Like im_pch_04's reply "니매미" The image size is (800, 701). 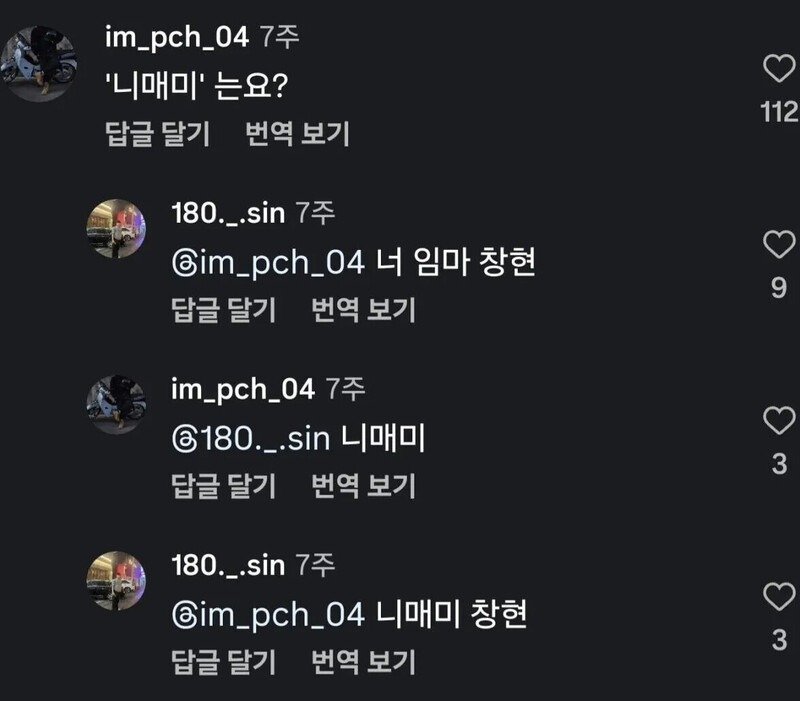pos(778,421)
